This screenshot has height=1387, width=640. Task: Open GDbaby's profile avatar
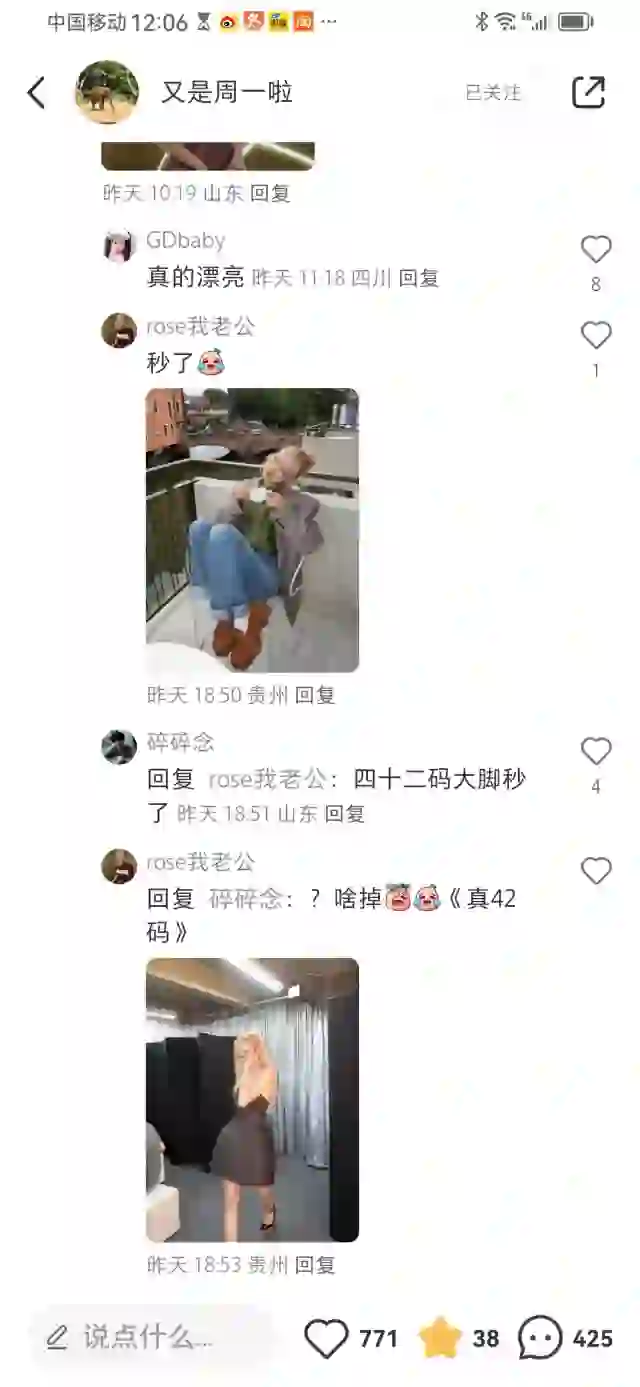click(119, 246)
